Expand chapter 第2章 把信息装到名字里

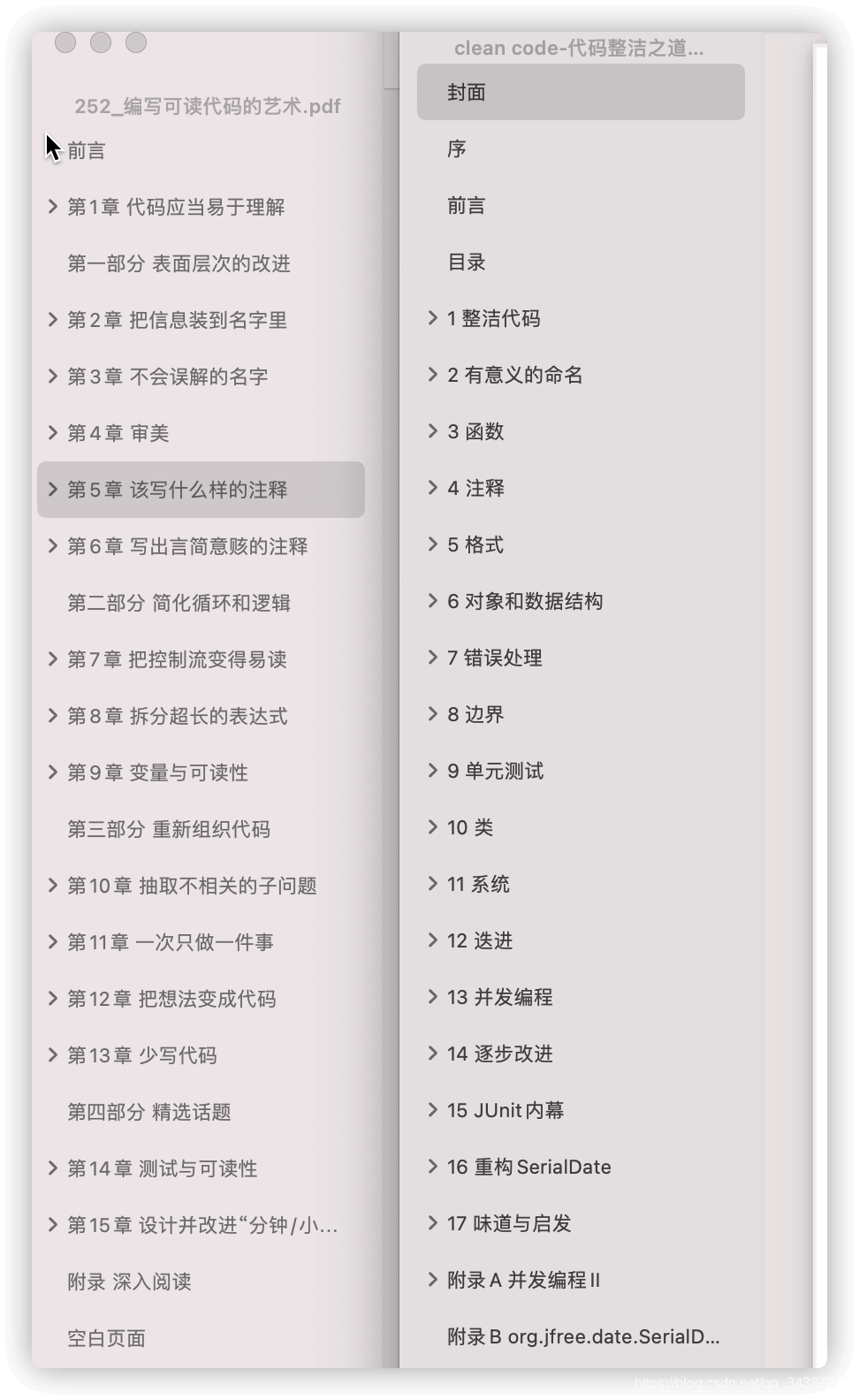[53, 320]
